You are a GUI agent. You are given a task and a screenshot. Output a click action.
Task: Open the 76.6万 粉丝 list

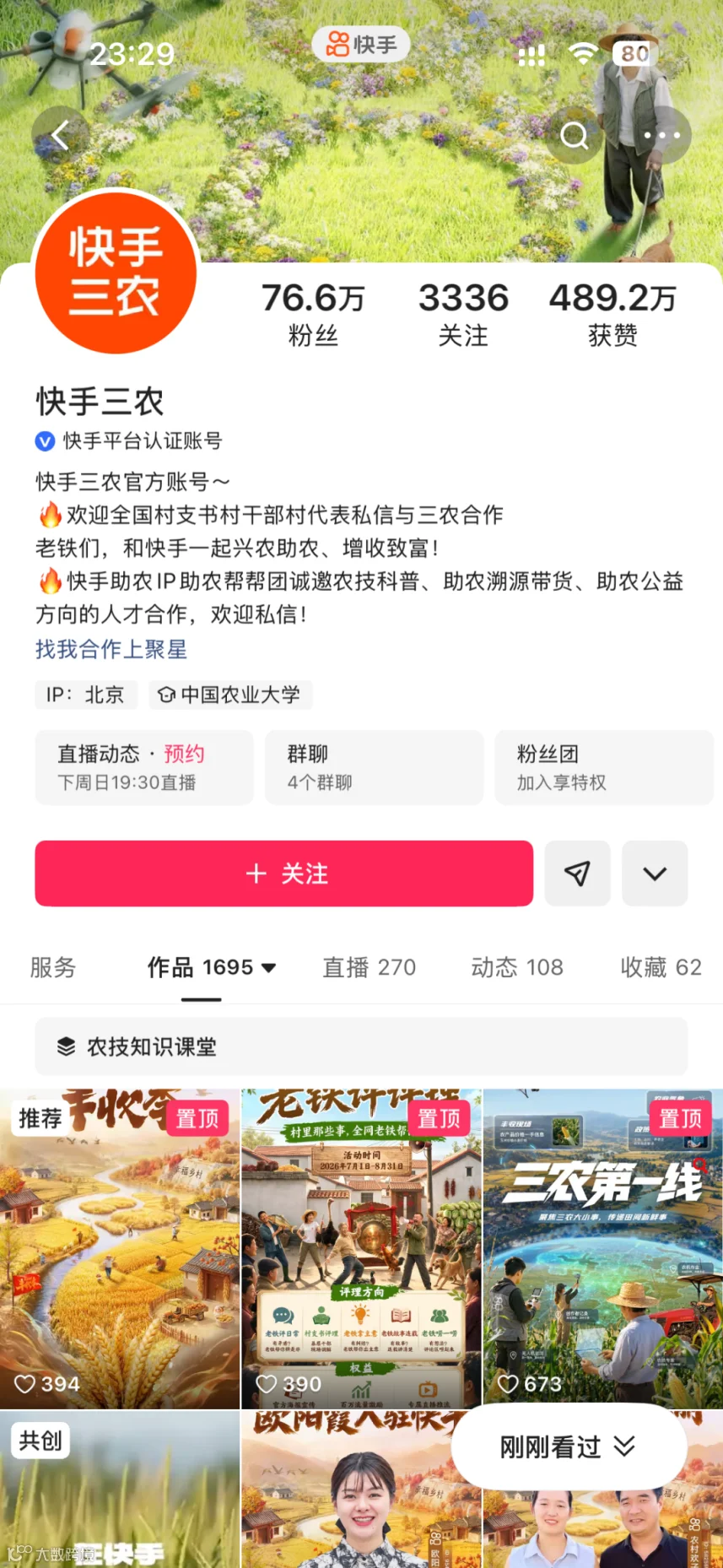click(313, 314)
